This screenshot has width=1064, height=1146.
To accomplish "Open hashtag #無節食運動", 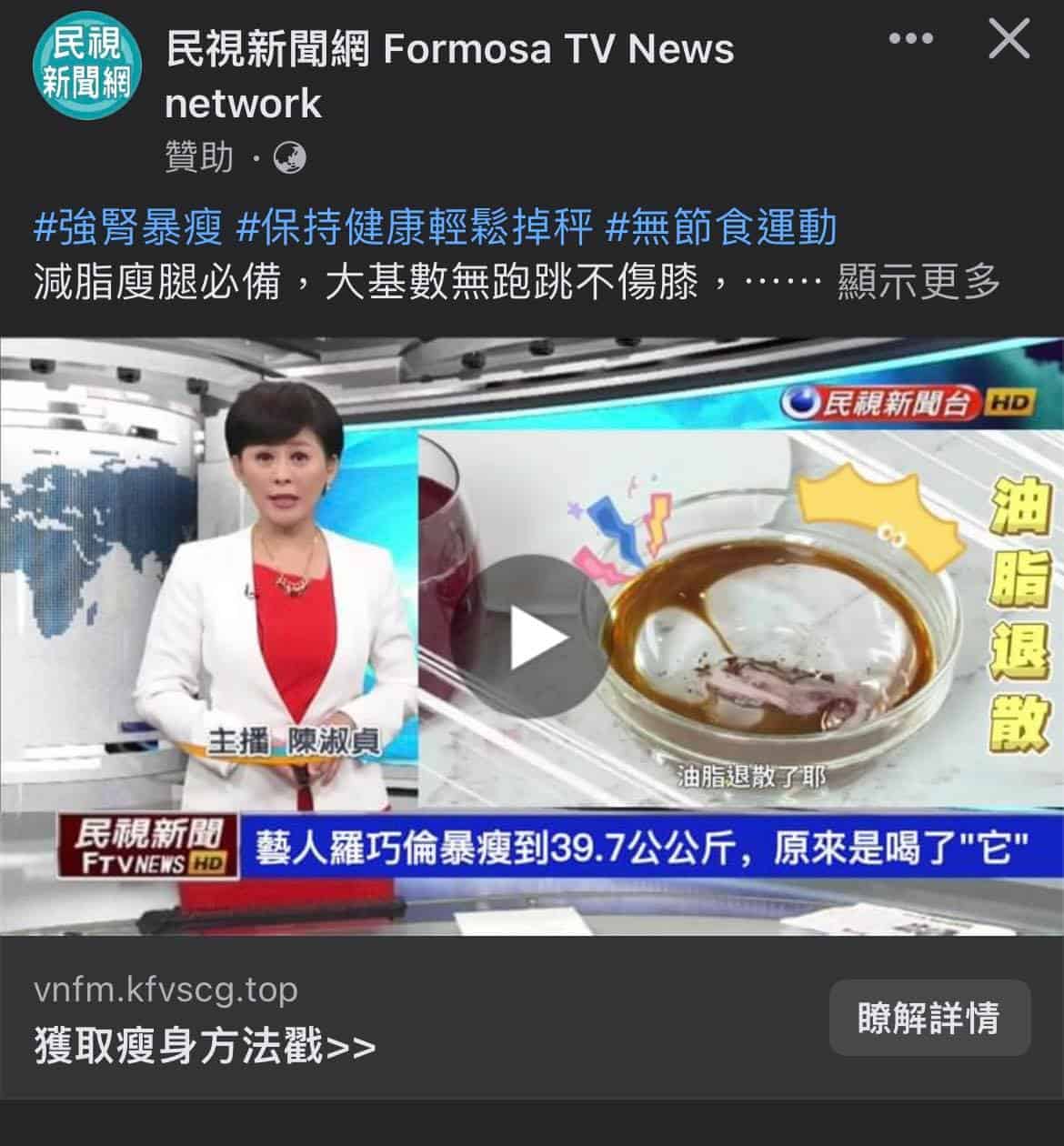I will click(720, 227).
